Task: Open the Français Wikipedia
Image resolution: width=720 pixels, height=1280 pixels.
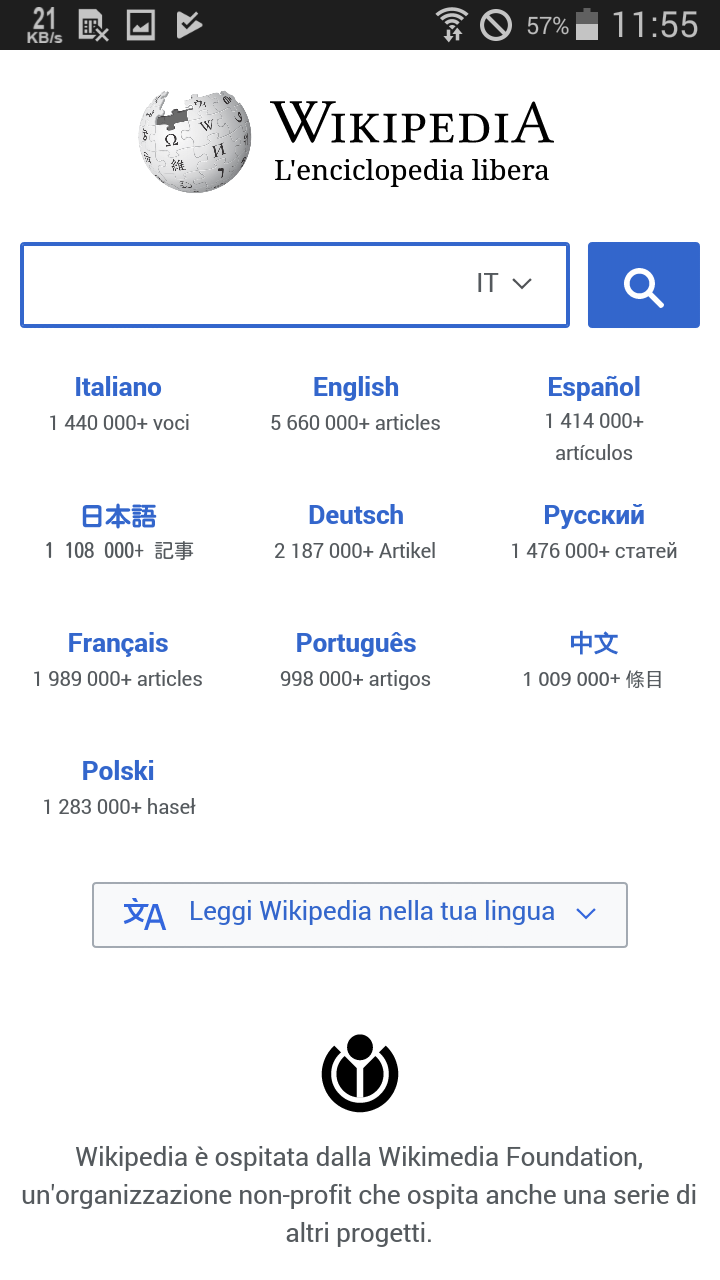Action: pyautogui.click(x=118, y=643)
